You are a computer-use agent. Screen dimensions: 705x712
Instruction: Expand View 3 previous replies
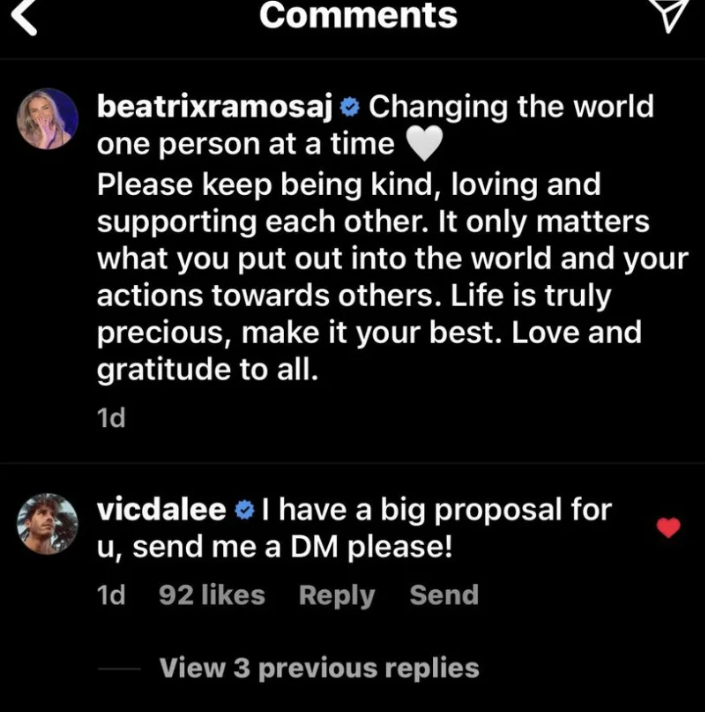click(319, 667)
